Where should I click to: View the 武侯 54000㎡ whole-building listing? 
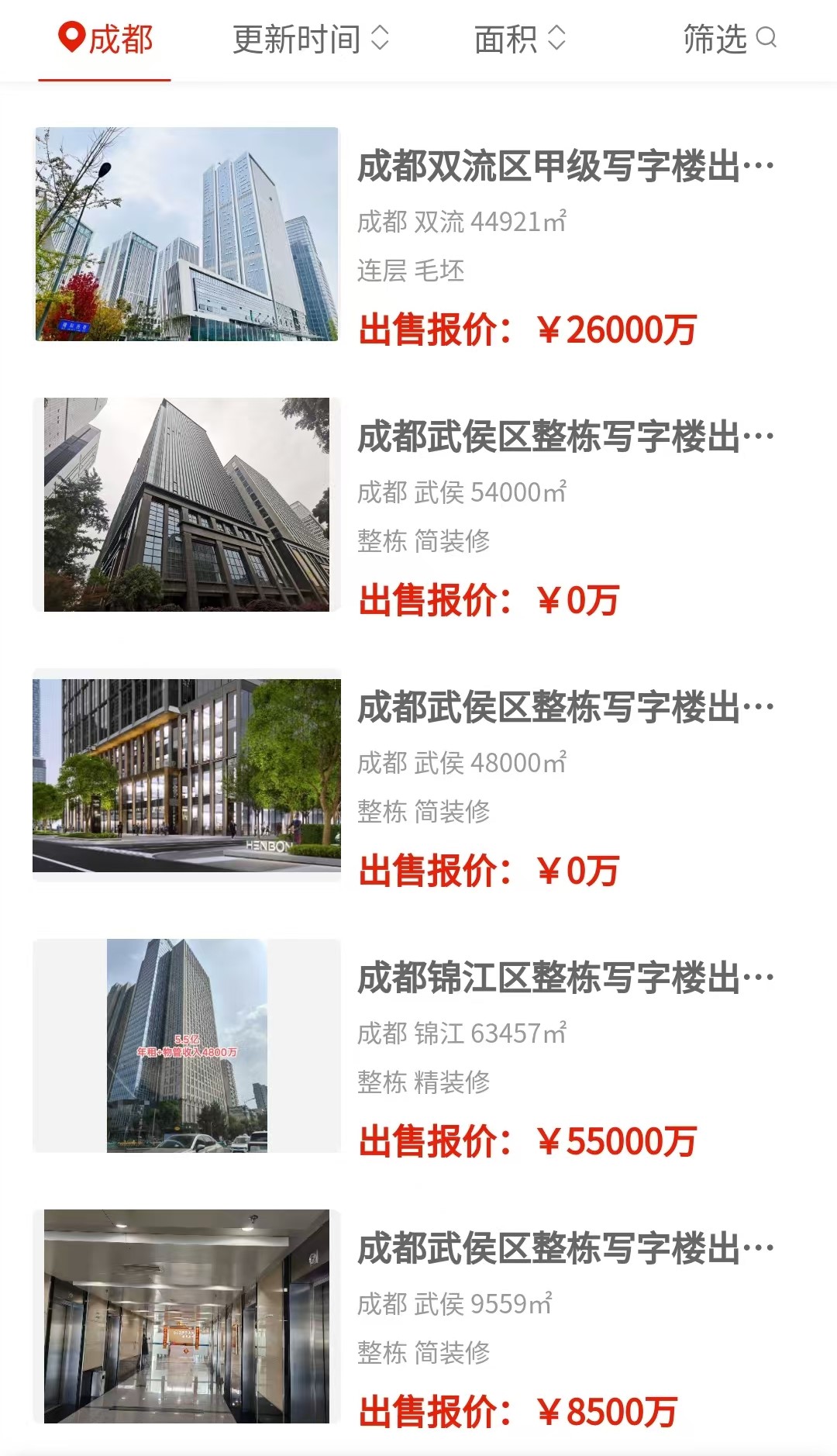[418, 505]
